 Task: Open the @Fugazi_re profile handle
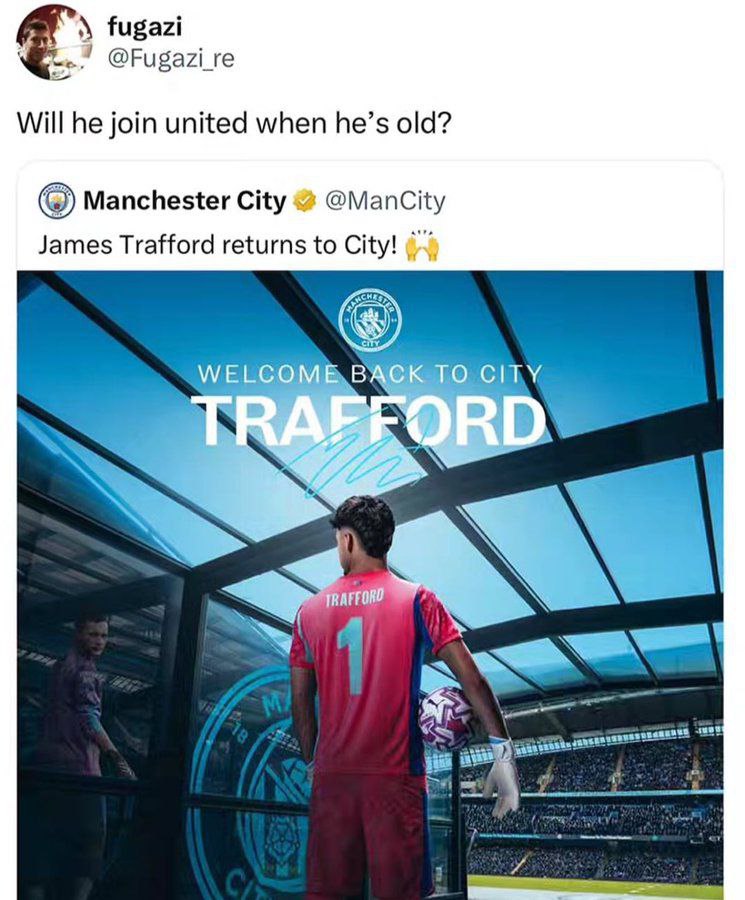pos(171,58)
